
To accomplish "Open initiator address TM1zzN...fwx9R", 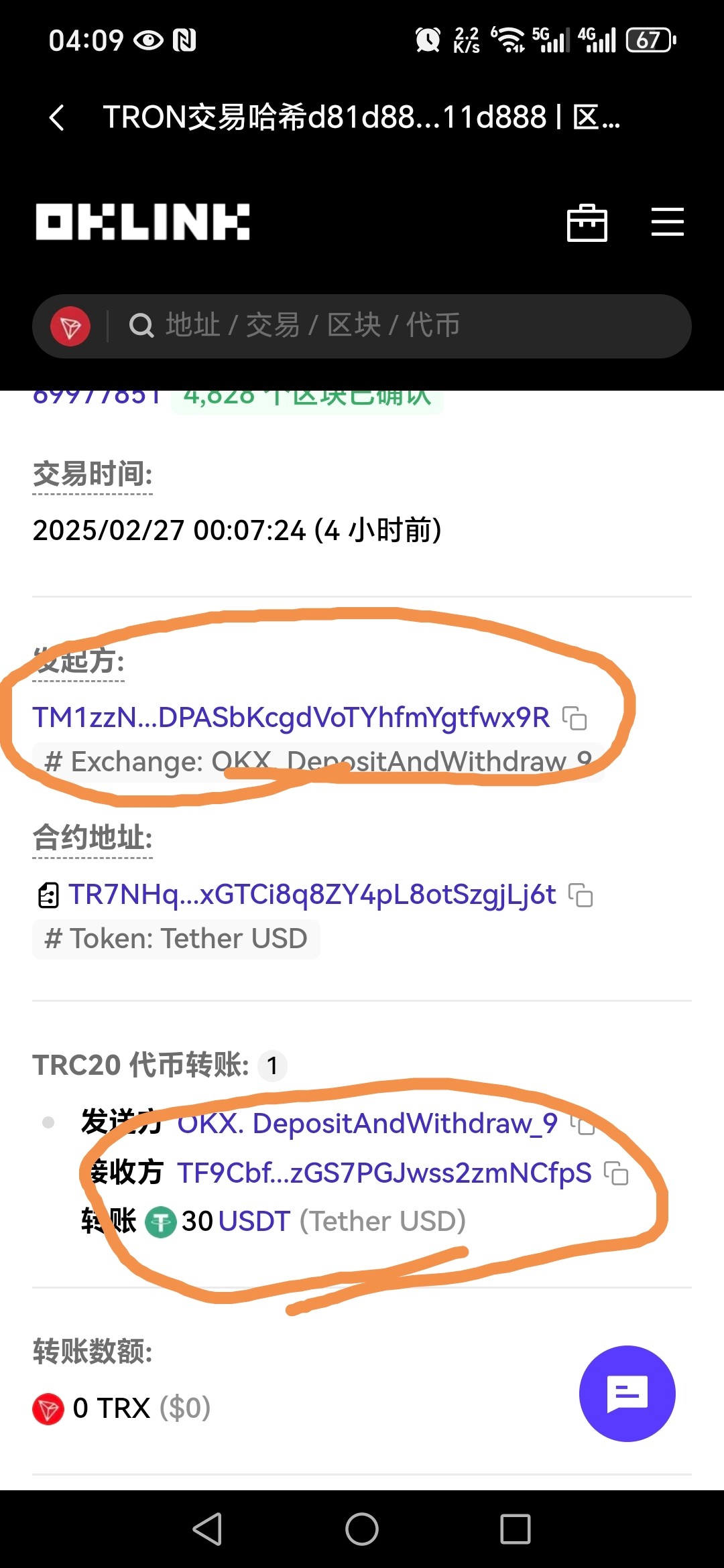I will point(290,718).
